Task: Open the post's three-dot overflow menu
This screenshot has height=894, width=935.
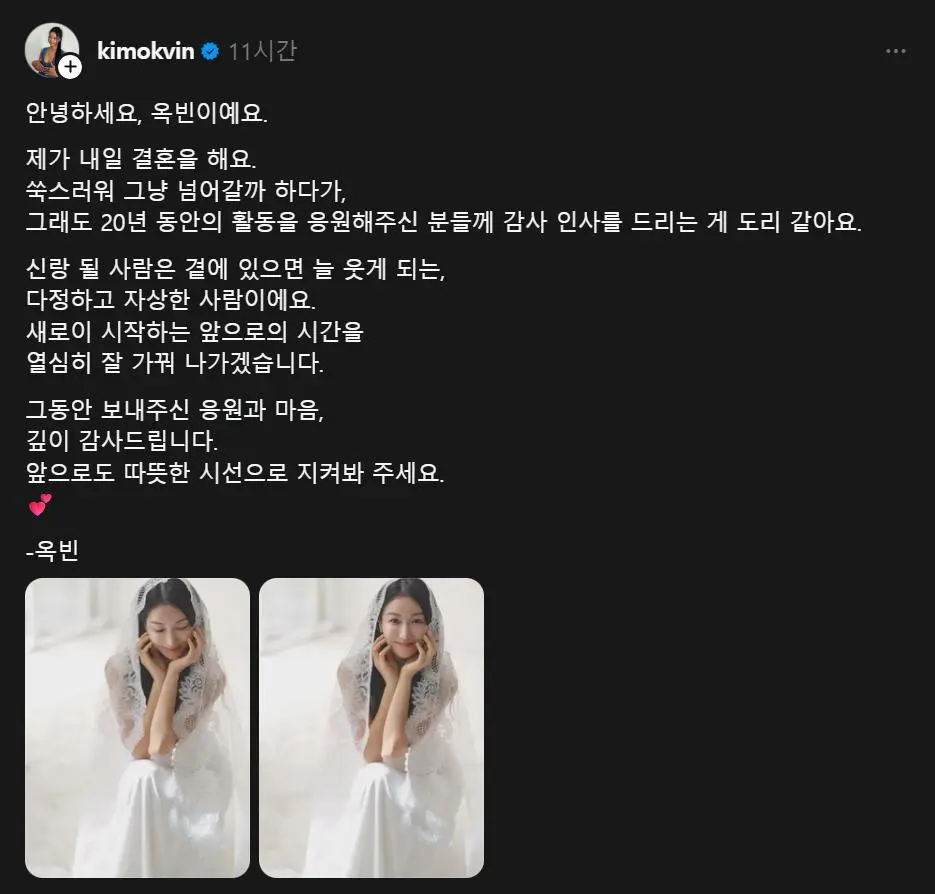Action: (x=897, y=51)
